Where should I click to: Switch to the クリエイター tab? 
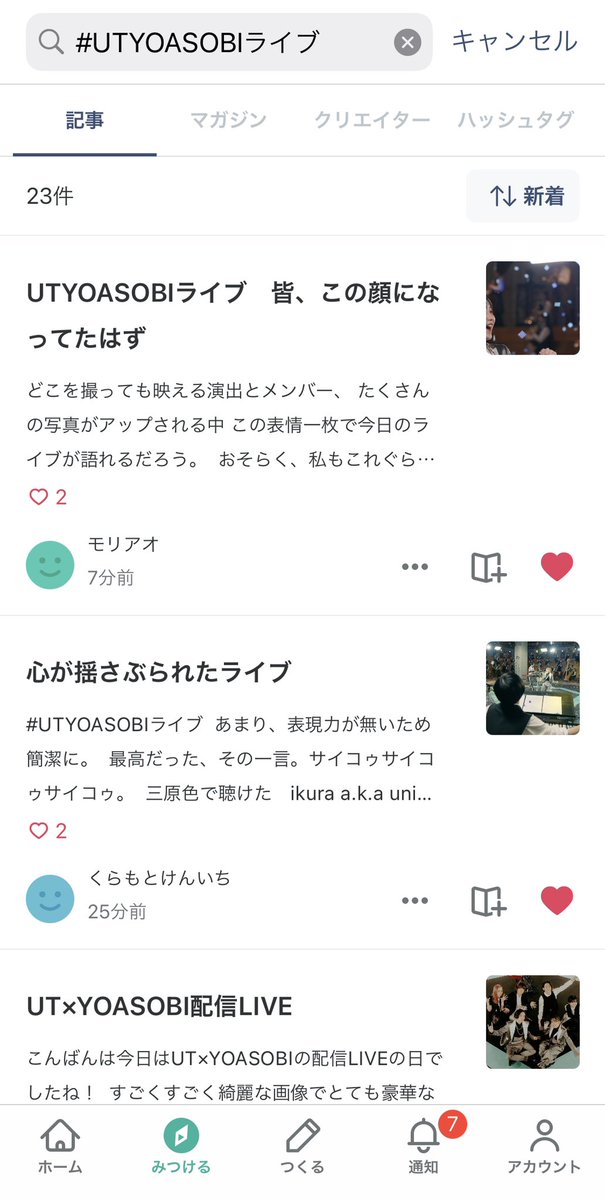coord(372,120)
